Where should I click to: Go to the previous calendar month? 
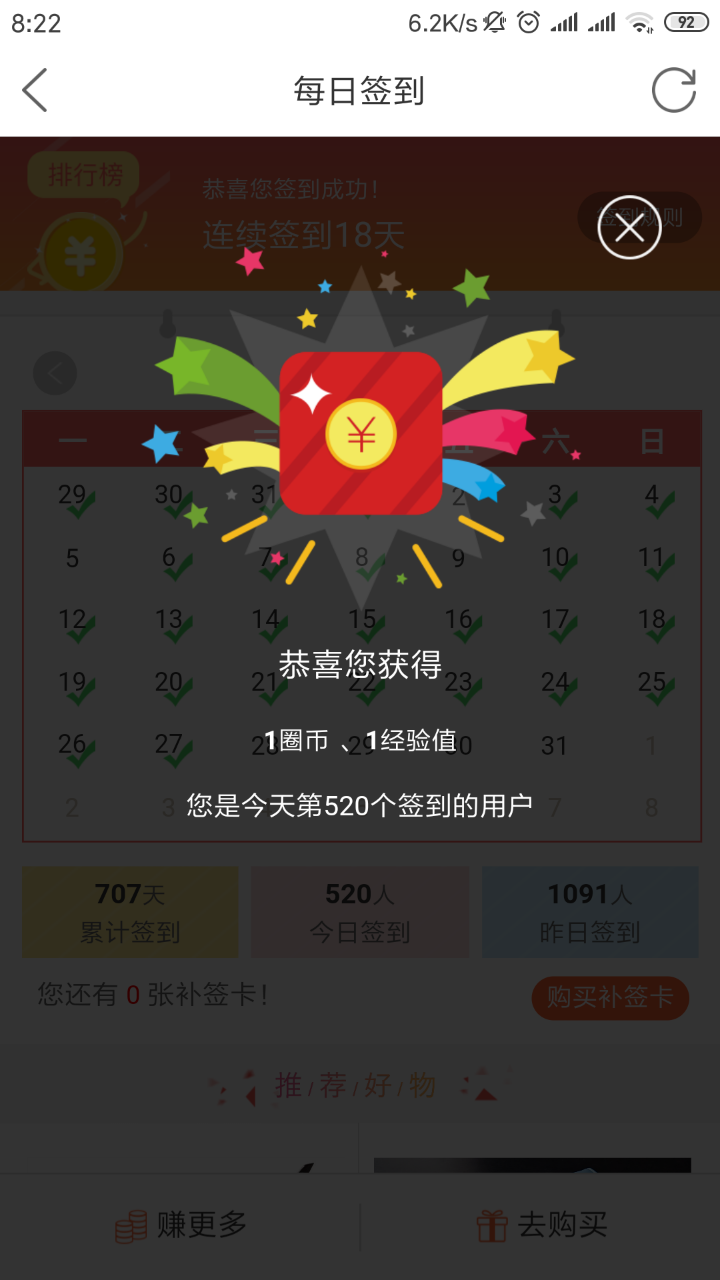tap(54, 374)
